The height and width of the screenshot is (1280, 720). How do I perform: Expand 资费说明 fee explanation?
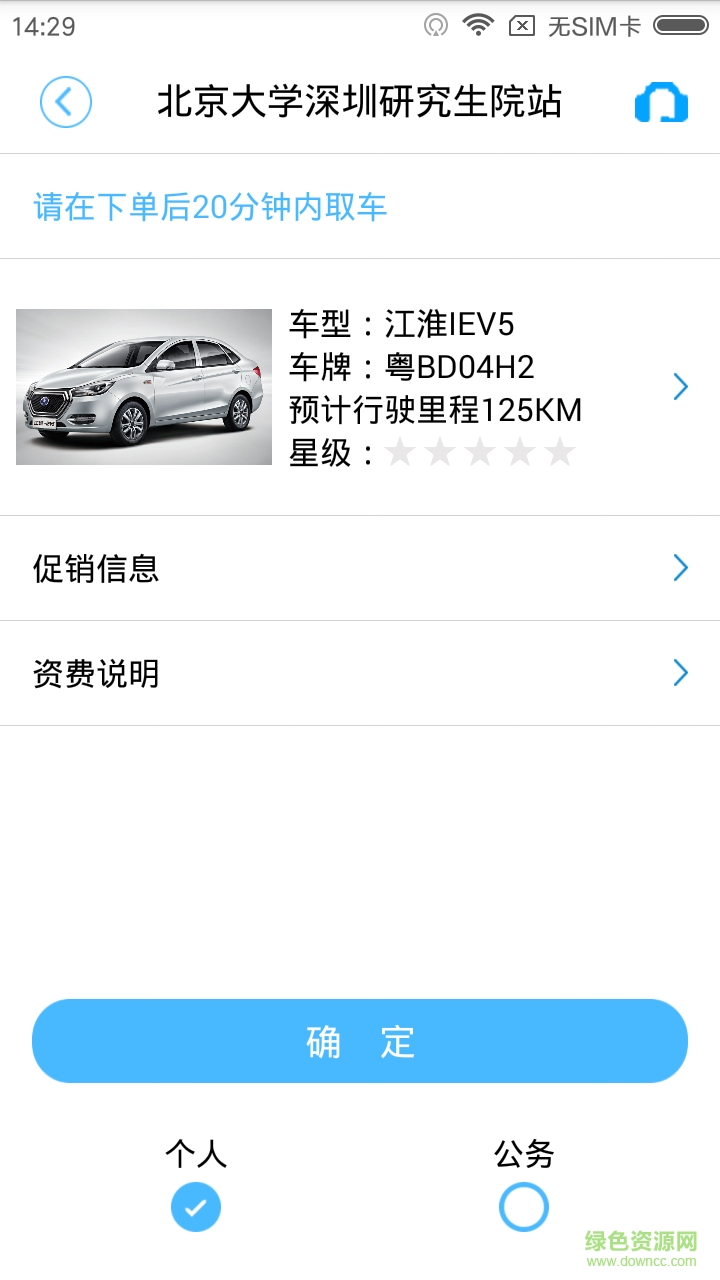pos(680,673)
